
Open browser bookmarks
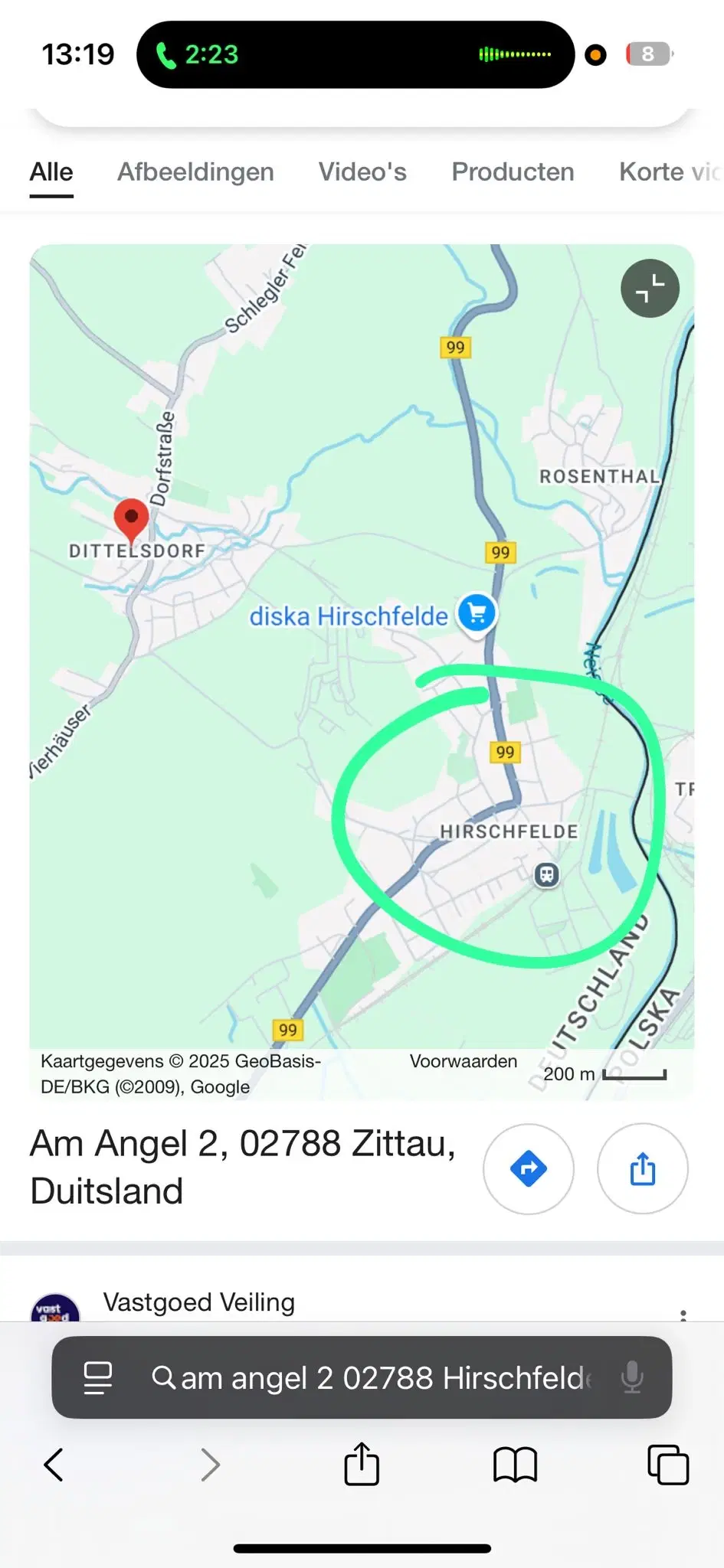[515, 1465]
